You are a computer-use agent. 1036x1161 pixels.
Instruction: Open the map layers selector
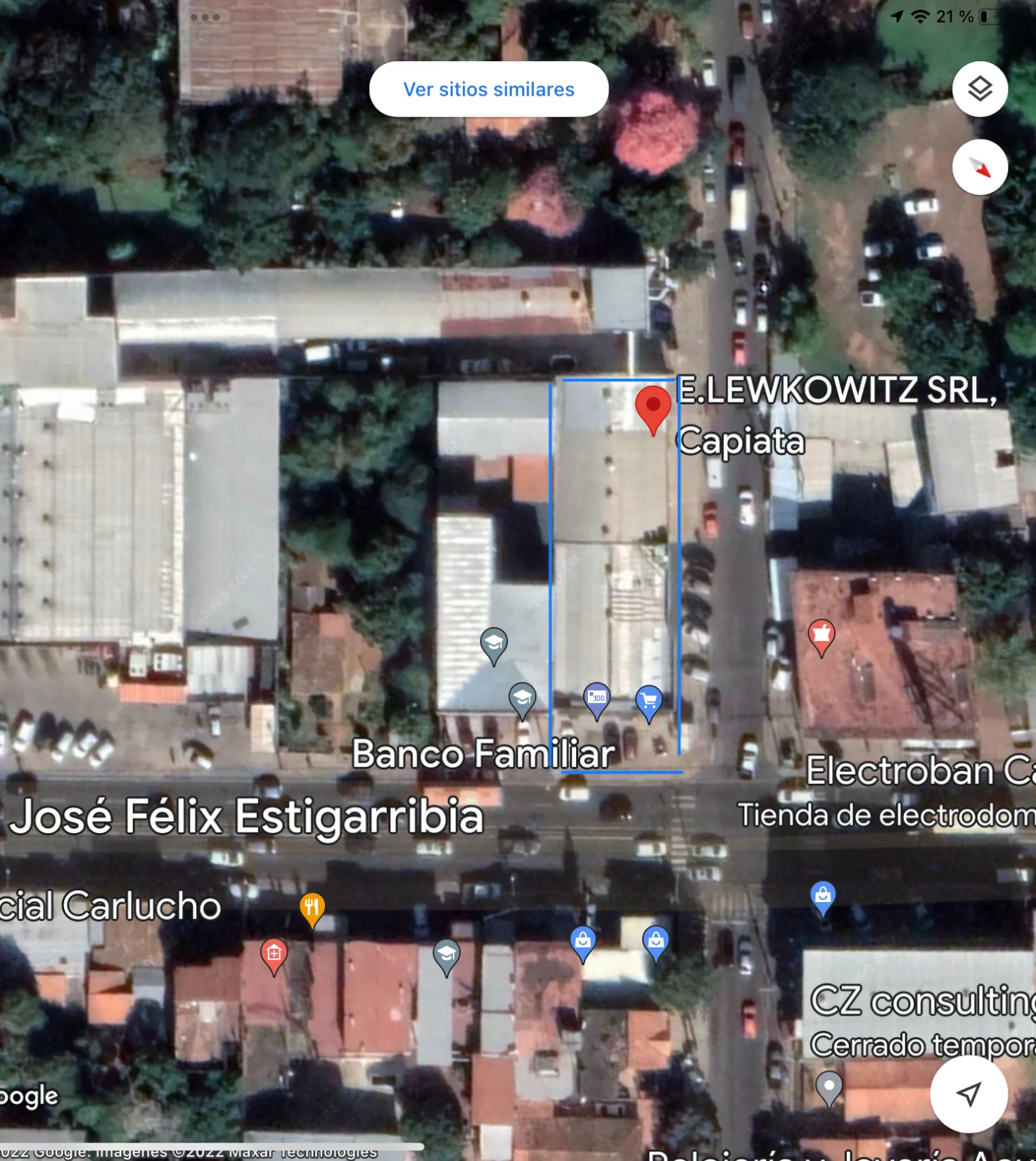979,89
